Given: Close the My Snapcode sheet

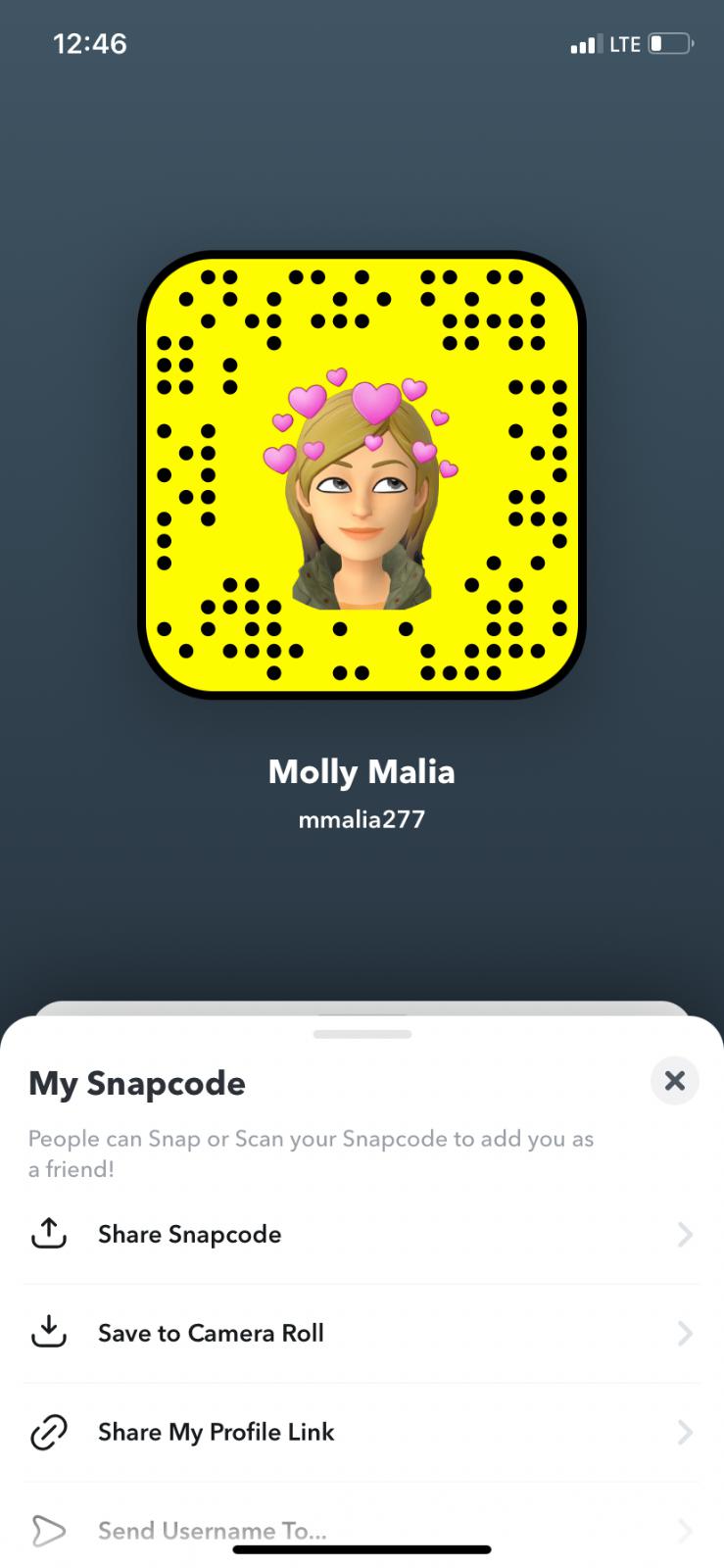Looking at the screenshot, I should 674,1081.
